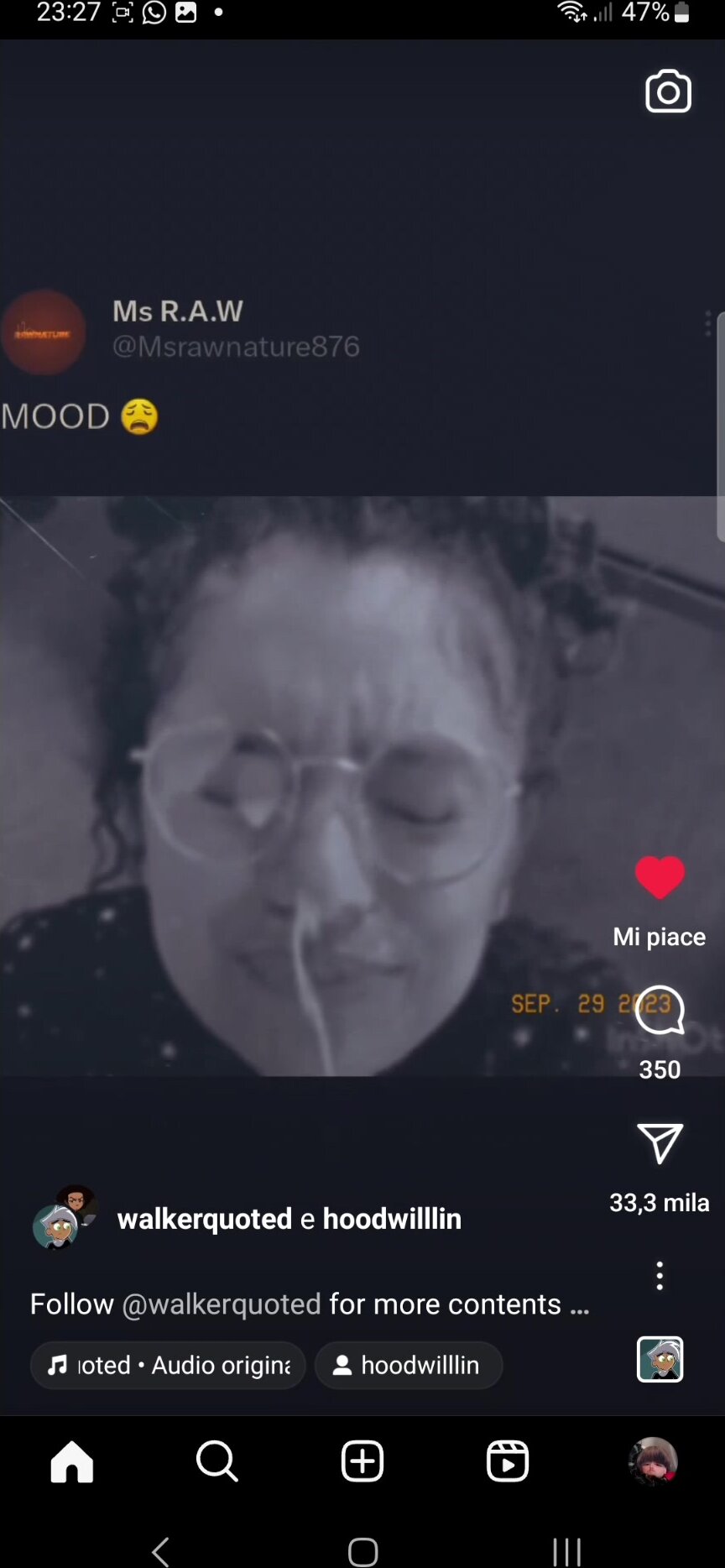The image size is (725, 1568).
Task: Go back using system back button
Action: click(x=160, y=1552)
